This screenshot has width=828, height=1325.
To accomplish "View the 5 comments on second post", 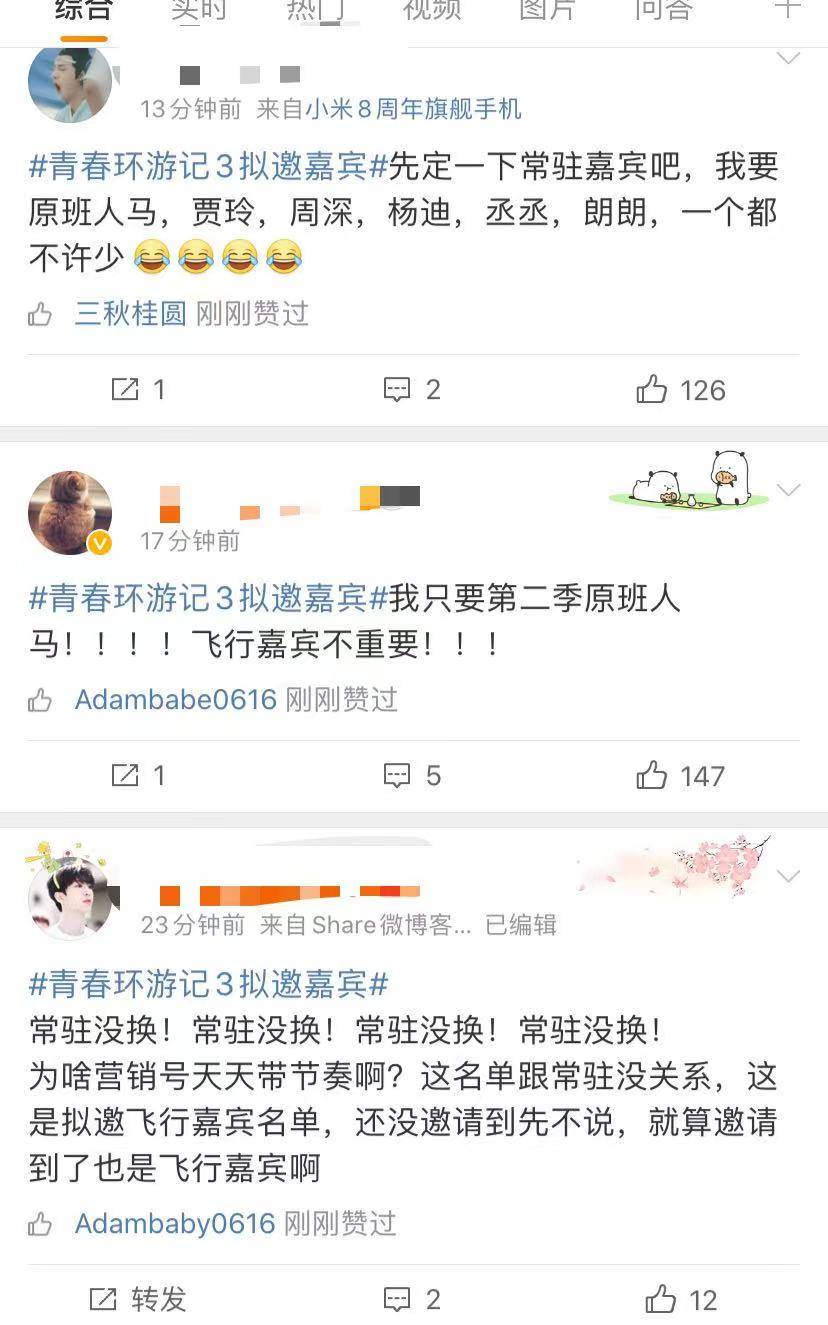I will click(x=412, y=776).
